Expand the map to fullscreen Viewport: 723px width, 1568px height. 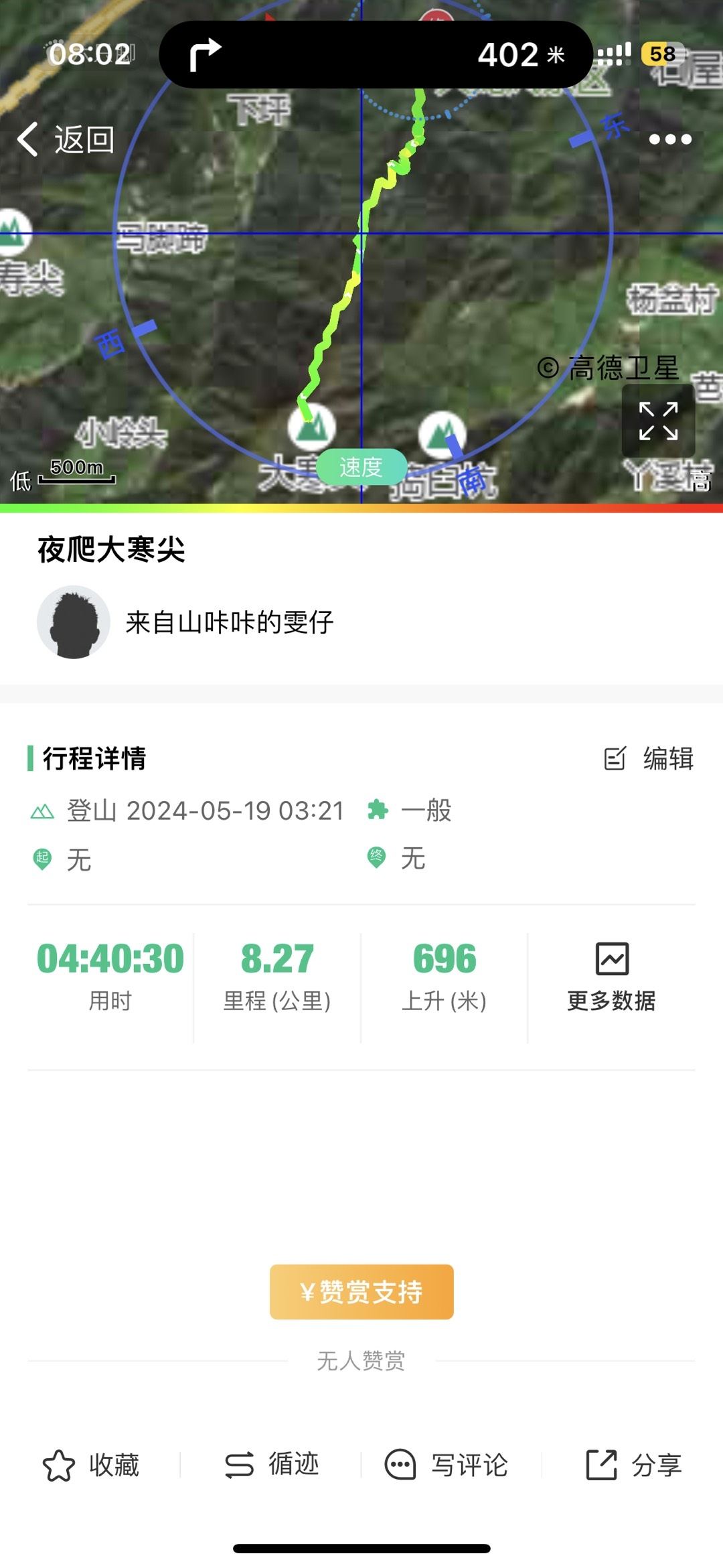(658, 421)
